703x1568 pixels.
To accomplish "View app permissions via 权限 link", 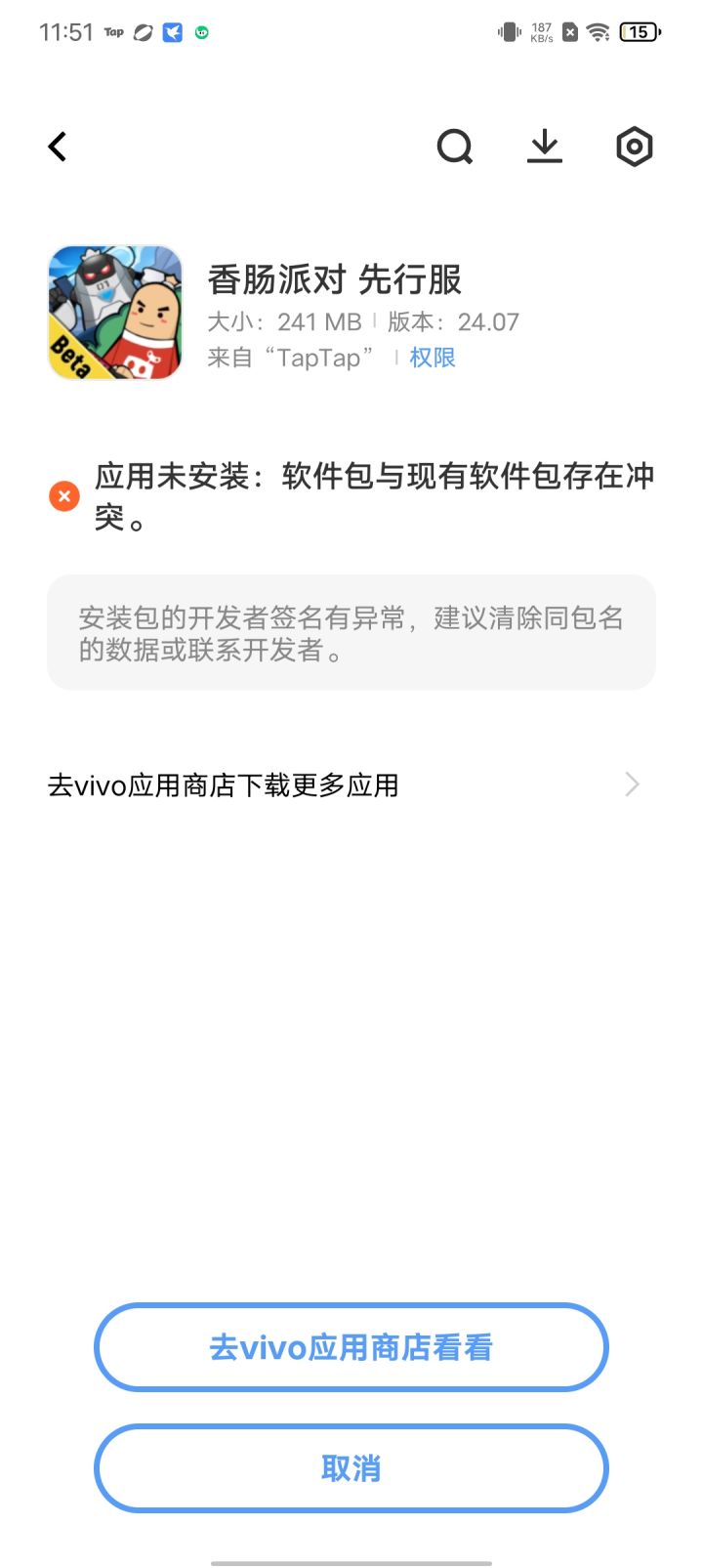I will click(x=433, y=358).
